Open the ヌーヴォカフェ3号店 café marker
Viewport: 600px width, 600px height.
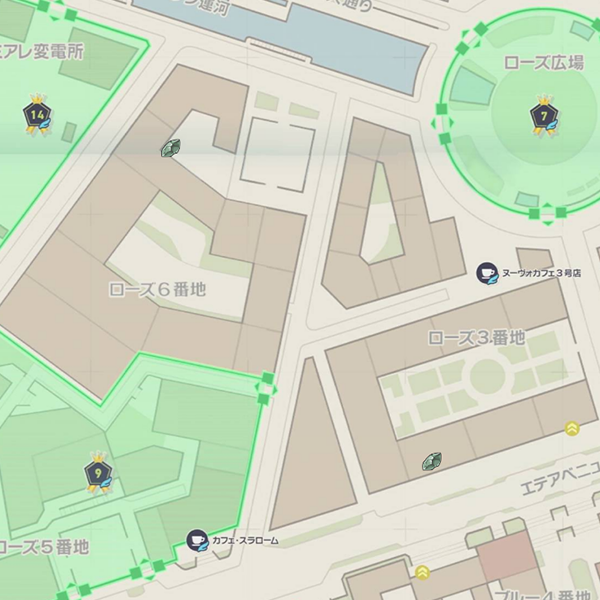487,272
